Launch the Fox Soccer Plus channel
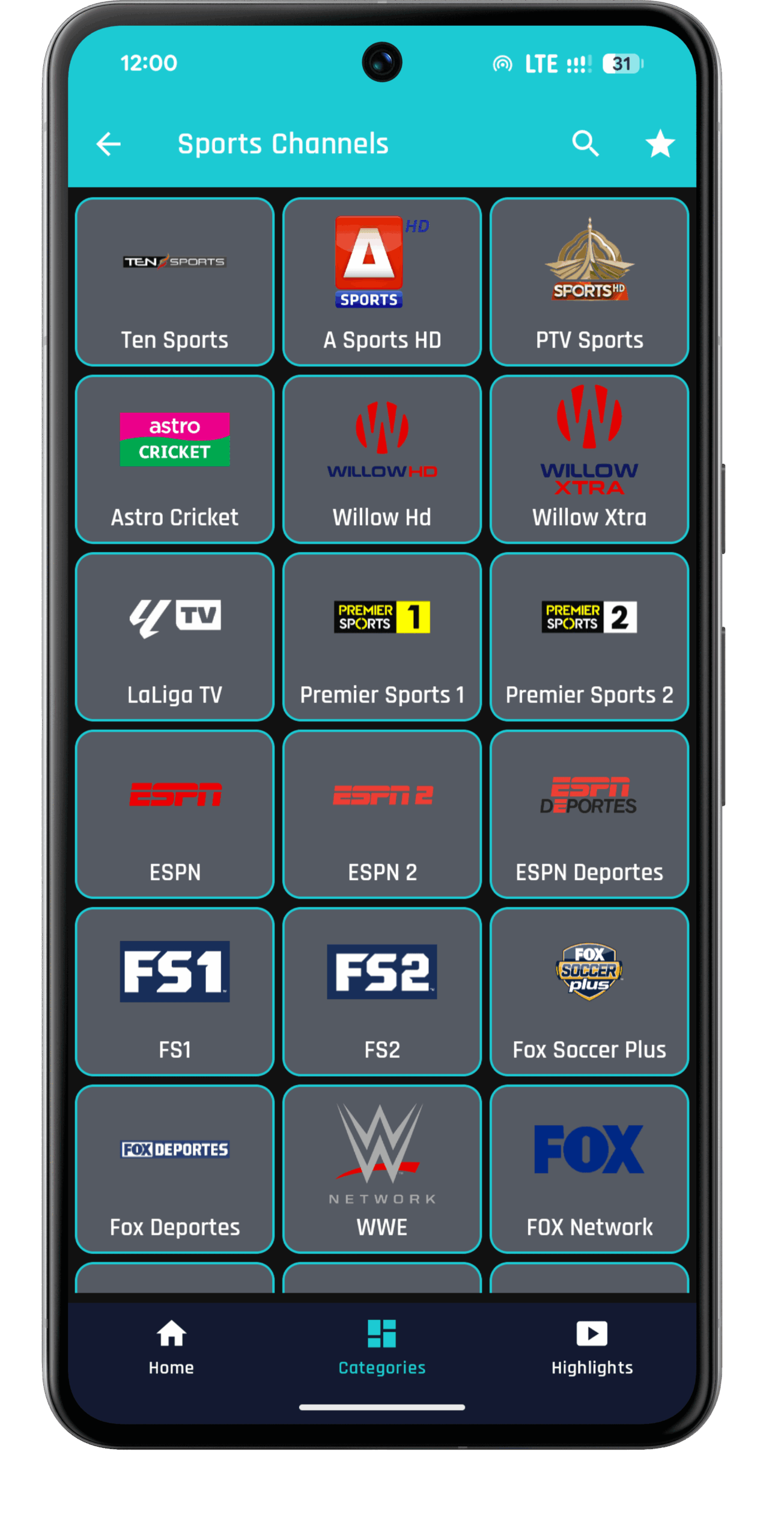Viewport: 784px width, 1538px height. pos(589,991)
